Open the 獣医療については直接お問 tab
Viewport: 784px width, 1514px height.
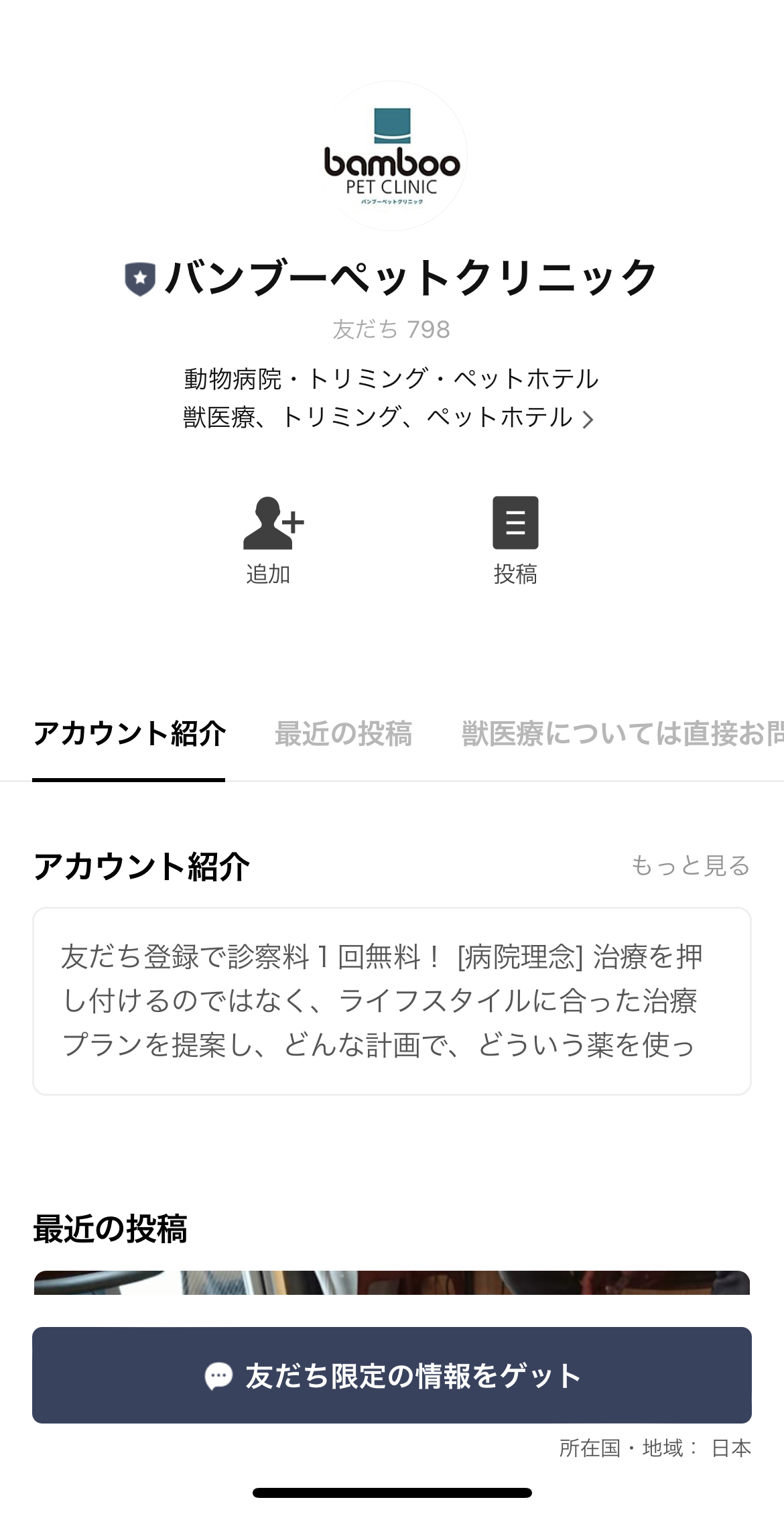pos(616,735)
